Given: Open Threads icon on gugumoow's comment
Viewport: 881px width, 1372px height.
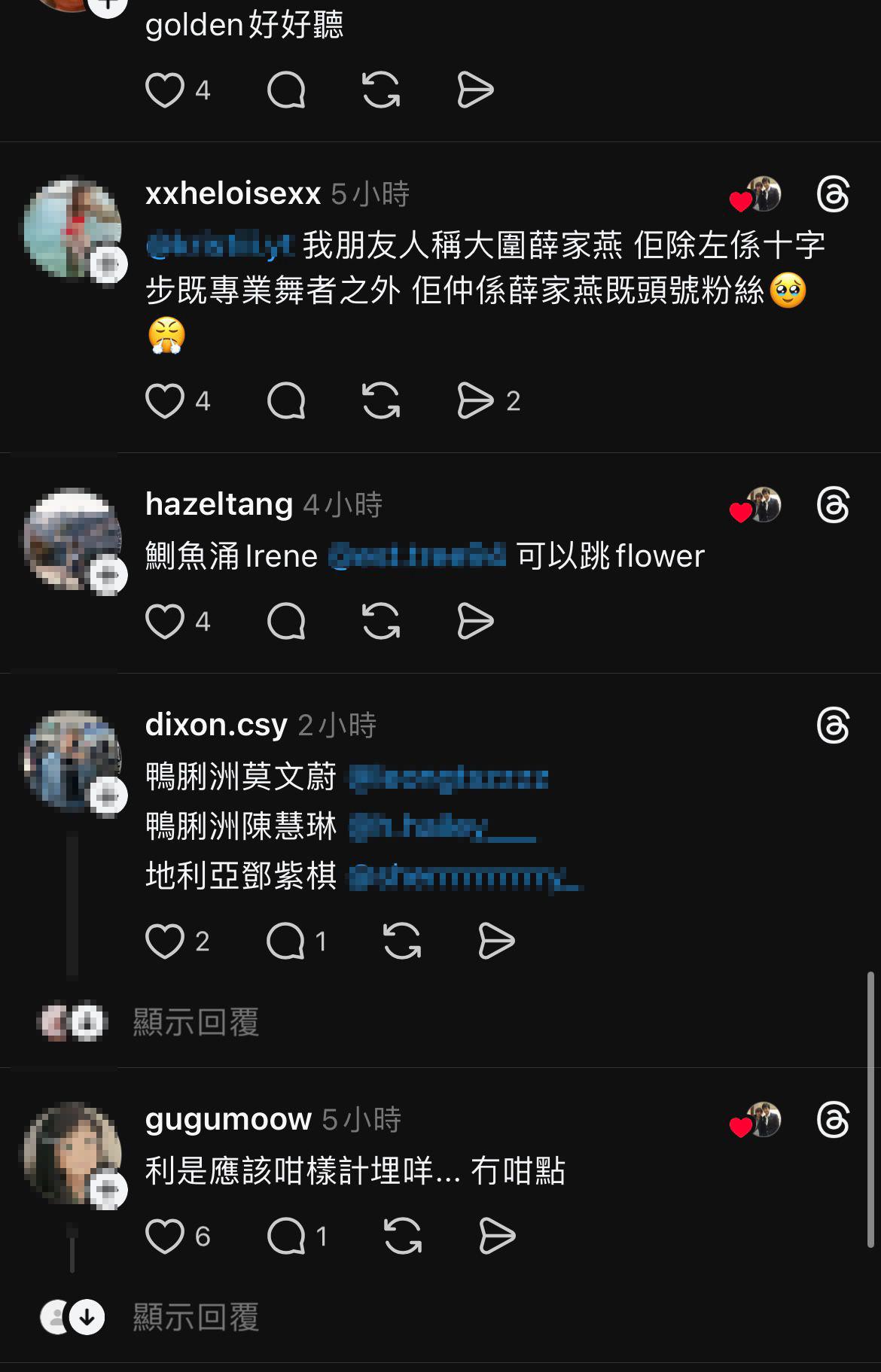Looking at the screenshot, I should point(833,1120).
